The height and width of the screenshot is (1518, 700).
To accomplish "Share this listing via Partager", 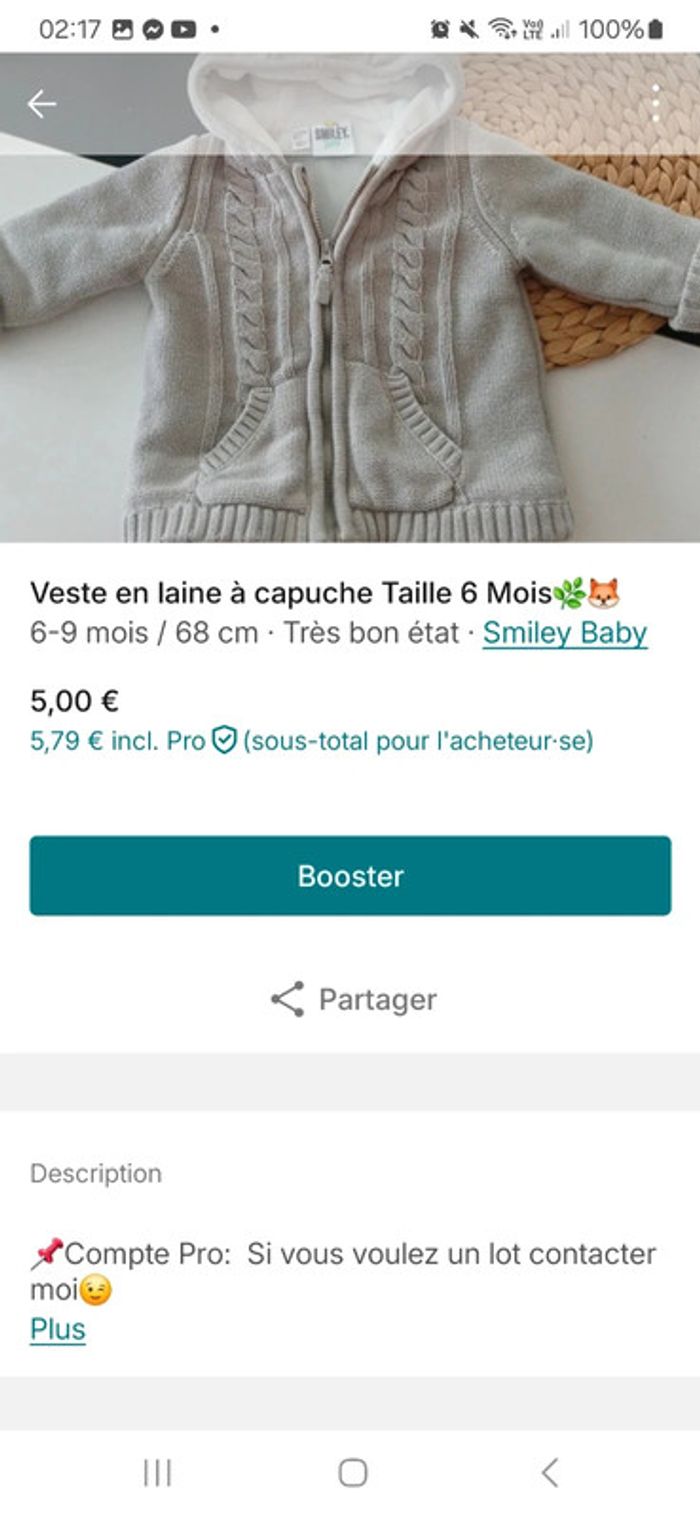I will click(353, 999).
